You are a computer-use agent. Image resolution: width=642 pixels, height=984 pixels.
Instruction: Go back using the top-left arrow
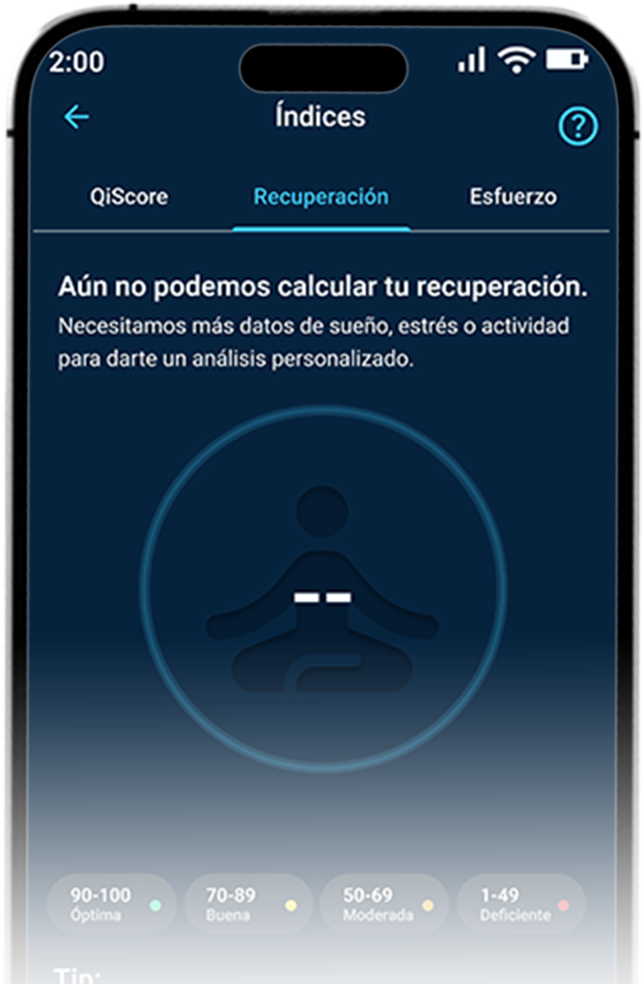click(76, 117)
